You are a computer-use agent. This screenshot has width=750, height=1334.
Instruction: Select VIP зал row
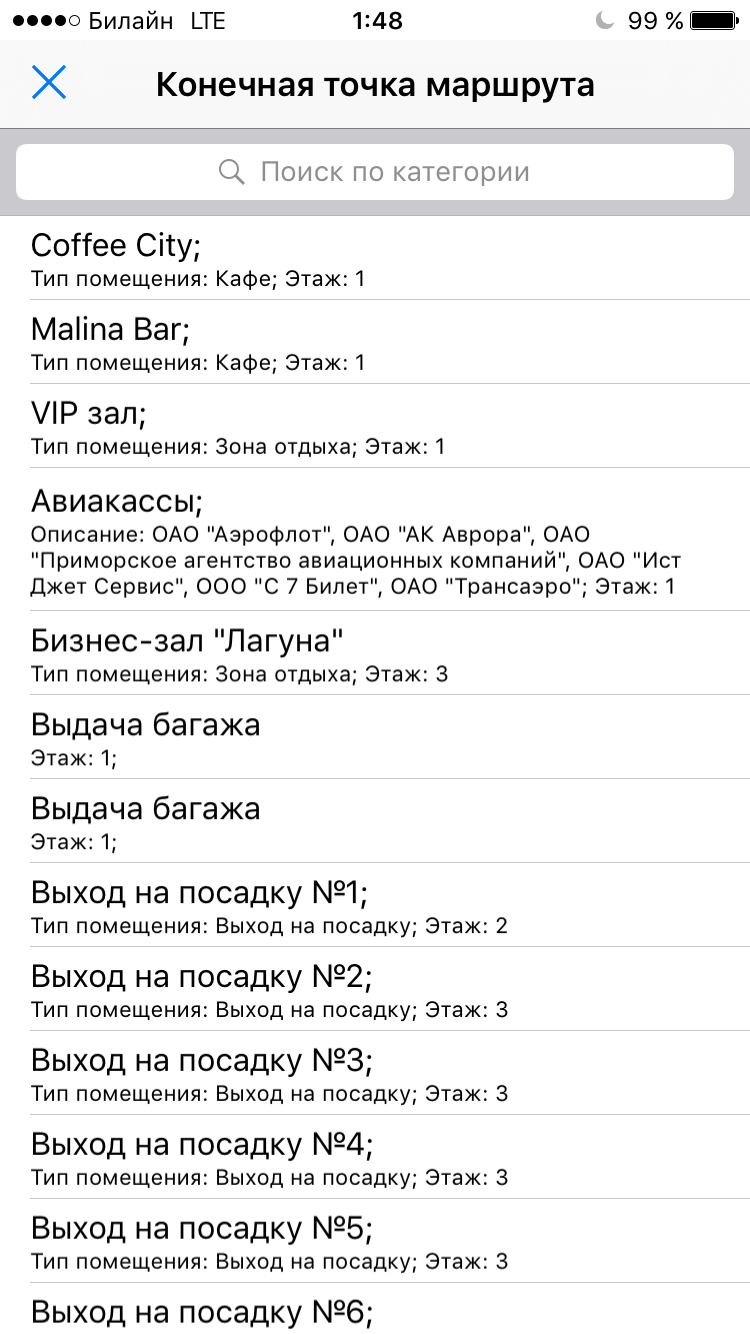375,426
